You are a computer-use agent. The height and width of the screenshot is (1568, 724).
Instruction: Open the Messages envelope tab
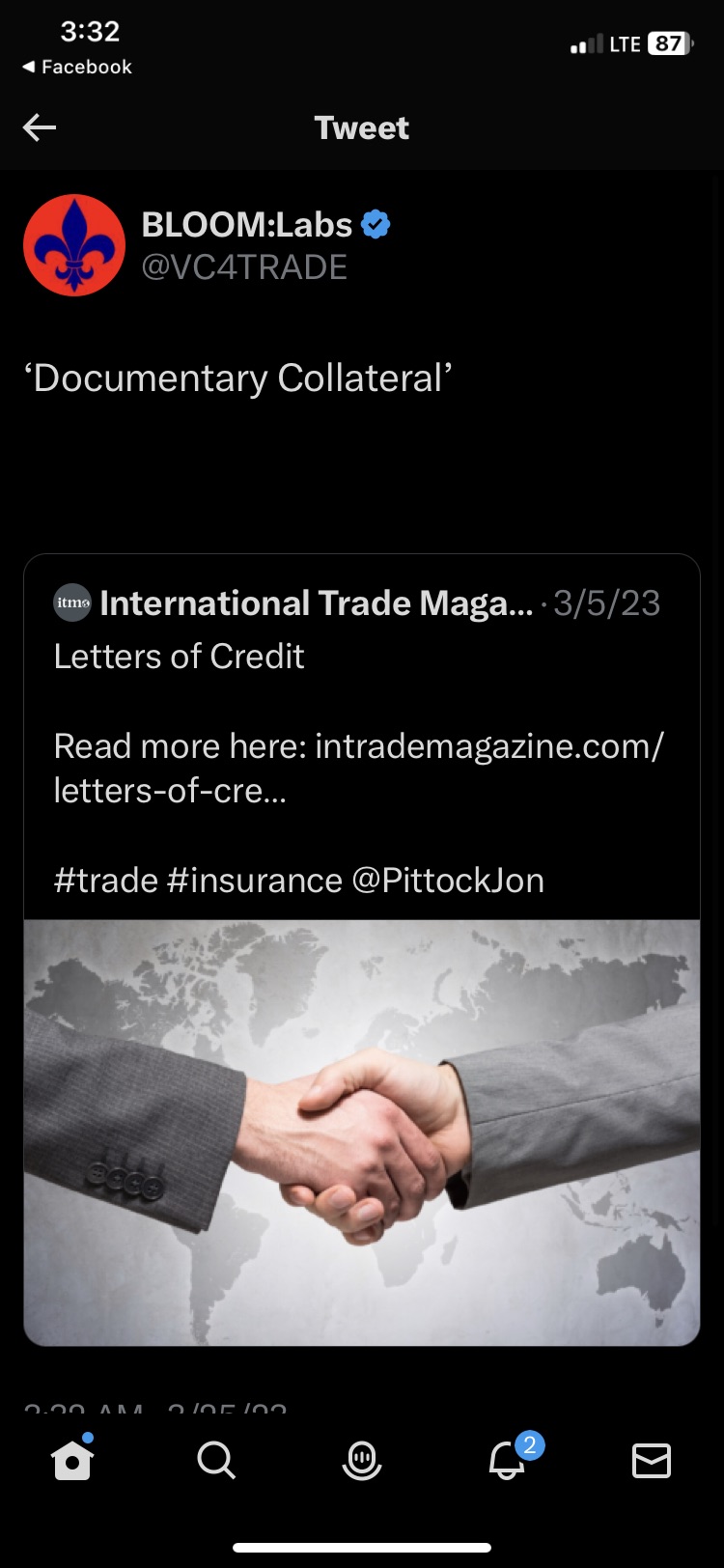(x=652, y=1461)
